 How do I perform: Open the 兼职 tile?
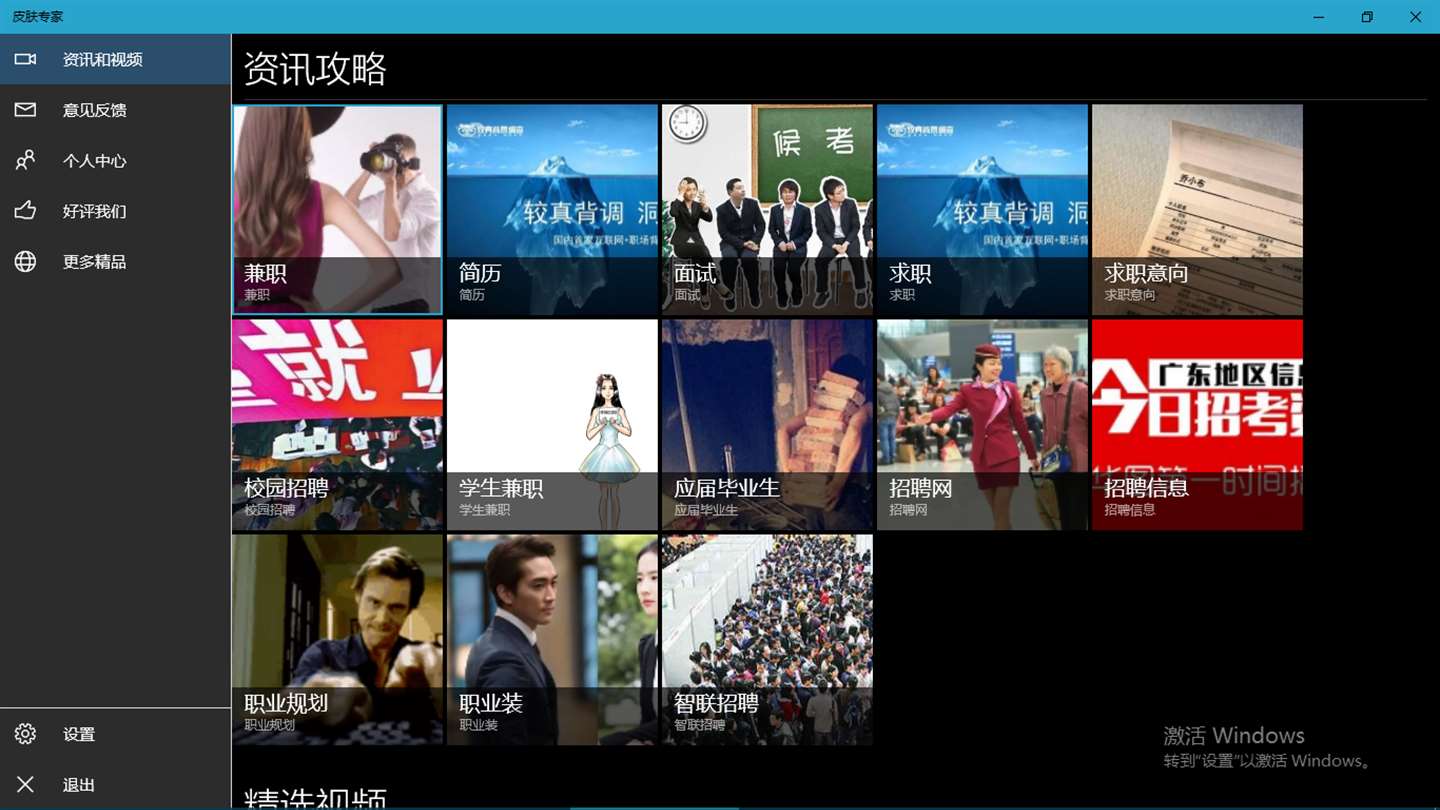pos(337,210)
